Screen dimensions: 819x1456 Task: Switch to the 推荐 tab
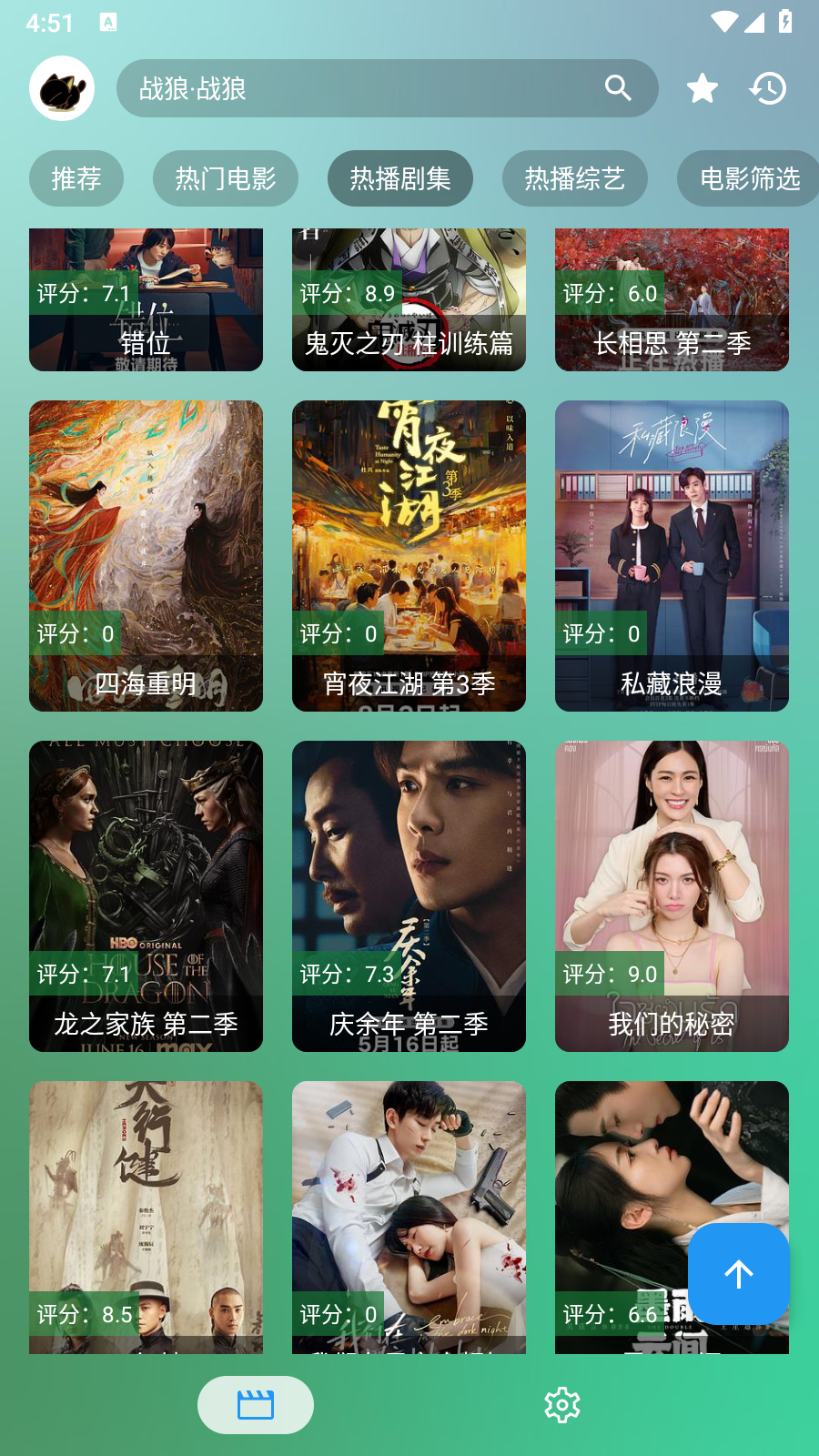click(76, 178)
